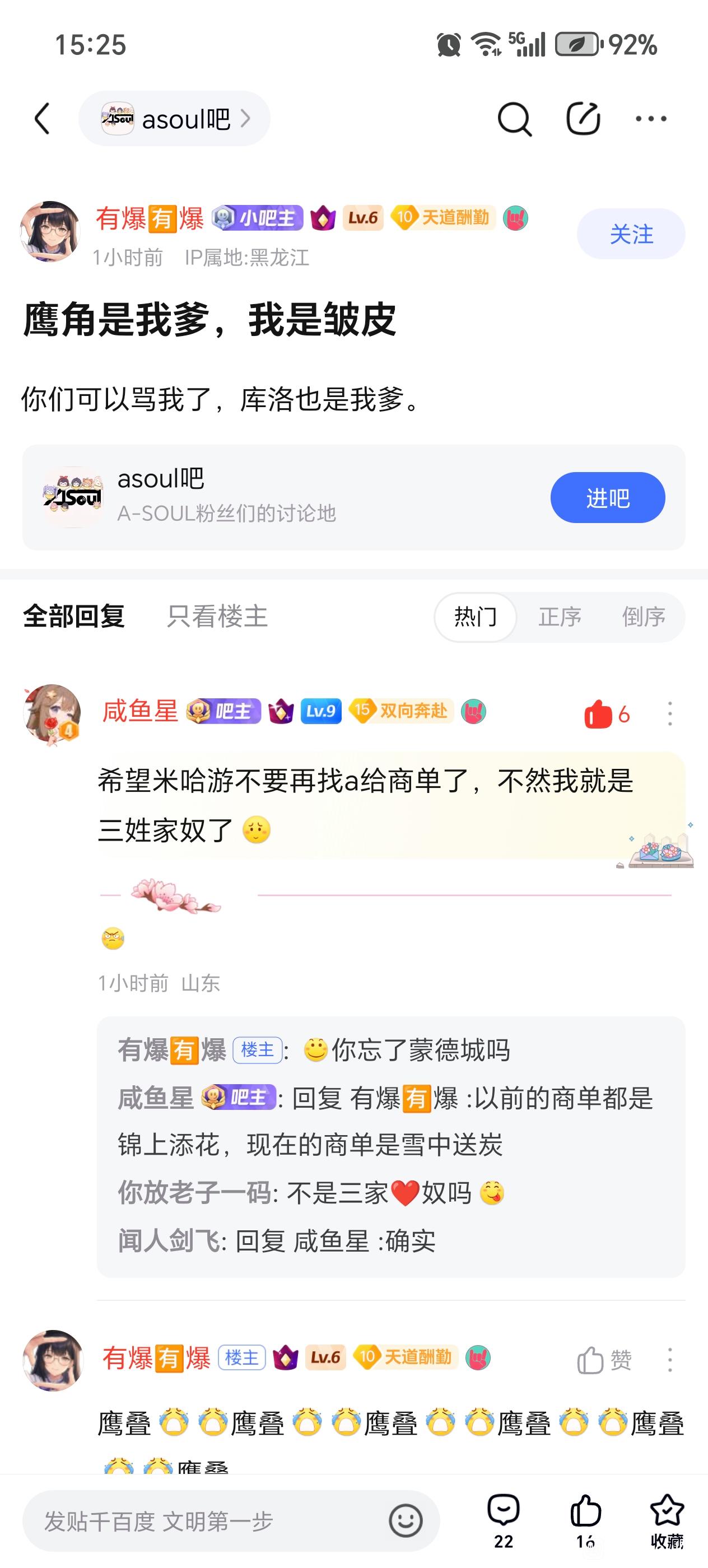Open the emoji picker in reply bar
Screen dimensions: 708x1568
pyautogui.click(x=406, y=1521)
